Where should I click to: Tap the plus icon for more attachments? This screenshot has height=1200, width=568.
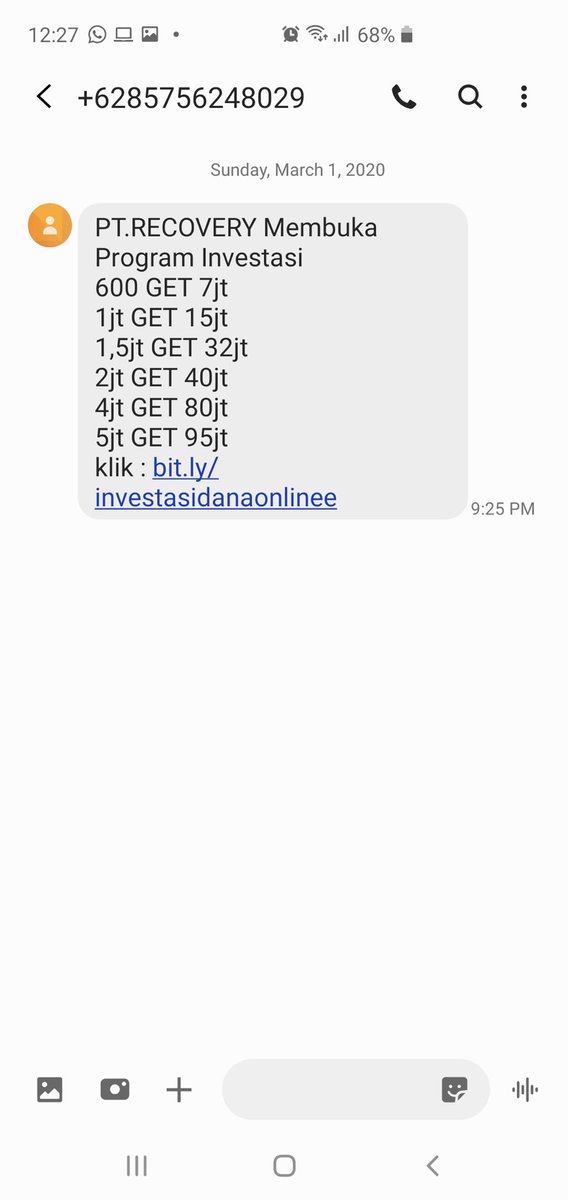179,1090
